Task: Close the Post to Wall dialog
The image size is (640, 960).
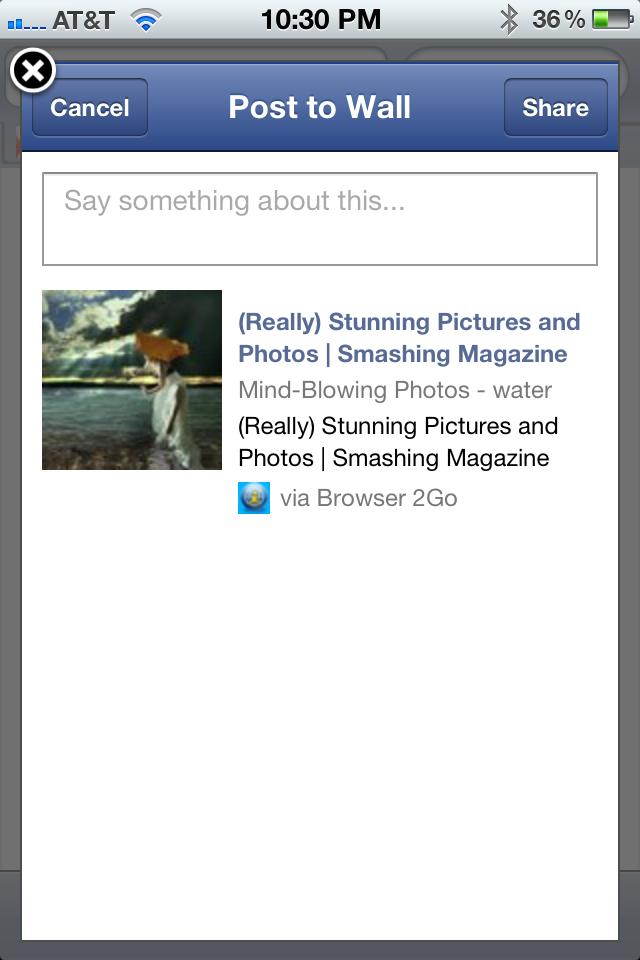Action: (32, 71)
